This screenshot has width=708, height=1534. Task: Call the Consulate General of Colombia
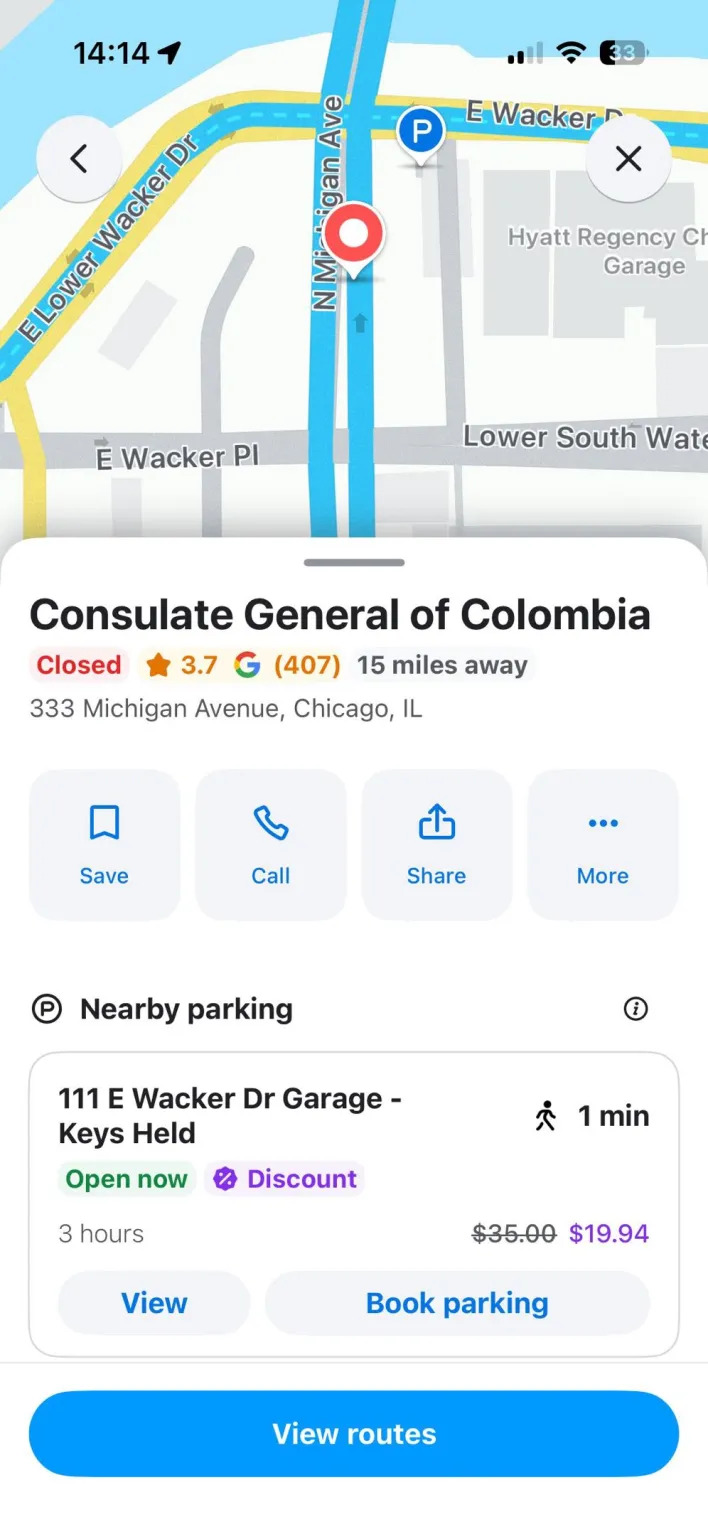pos(270,845)
